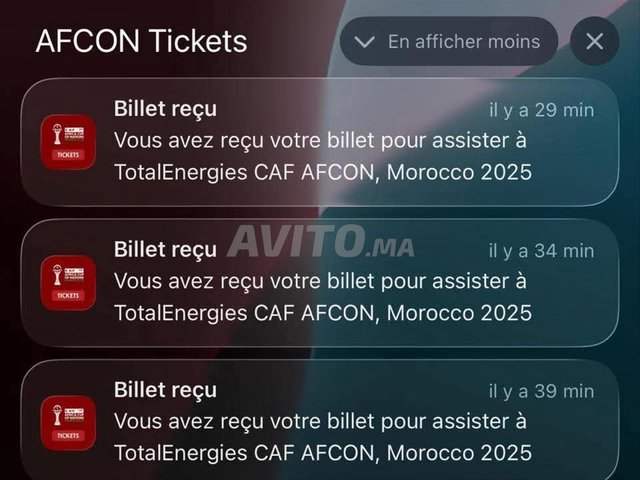Open the notification from 29 min ago
This screenshot has height=480, width=640.
[320, 141]
